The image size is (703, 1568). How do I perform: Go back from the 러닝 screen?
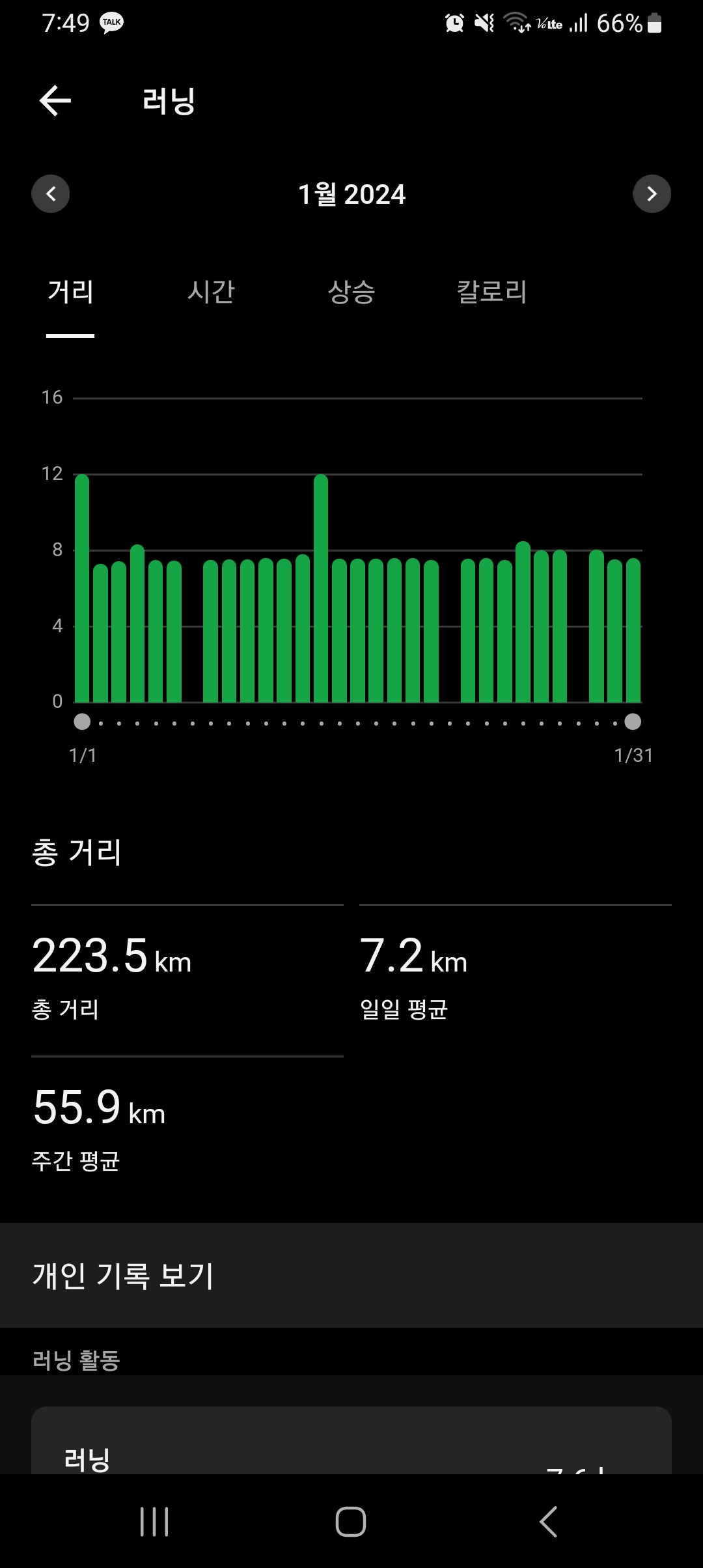(55, 101)
